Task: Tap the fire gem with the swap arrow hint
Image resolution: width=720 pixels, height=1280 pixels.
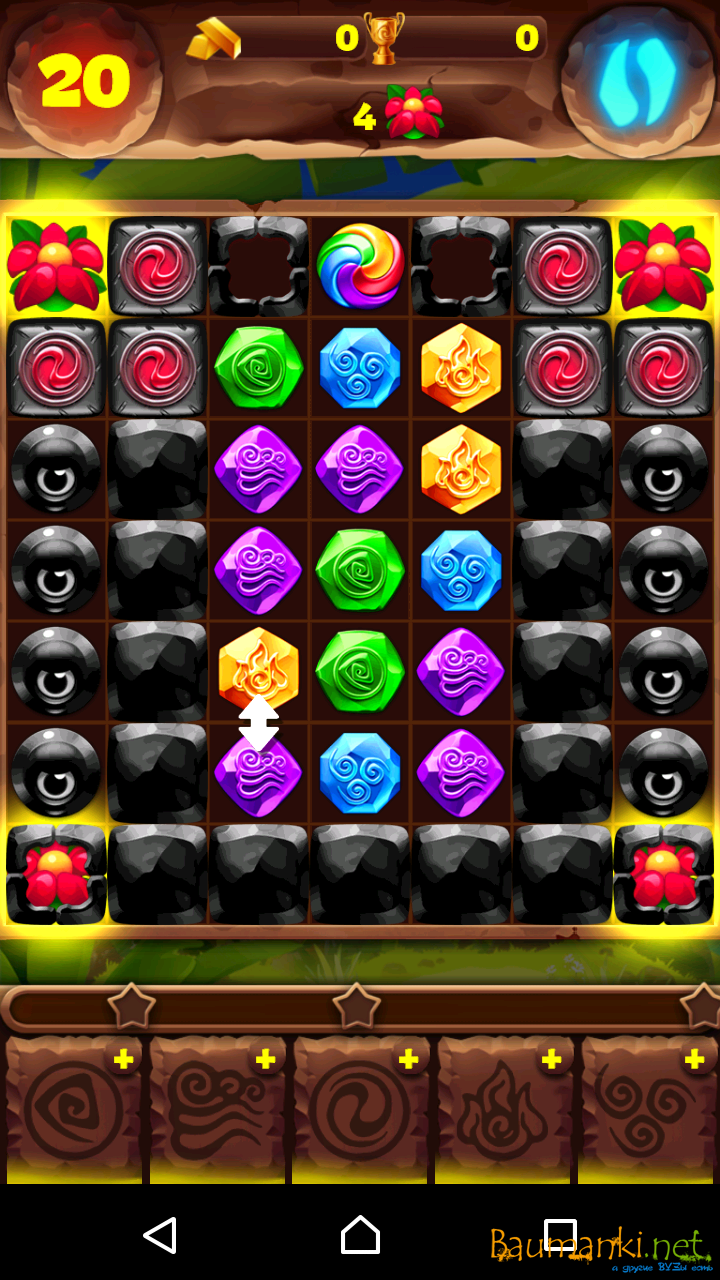Action: pos(259,668)
